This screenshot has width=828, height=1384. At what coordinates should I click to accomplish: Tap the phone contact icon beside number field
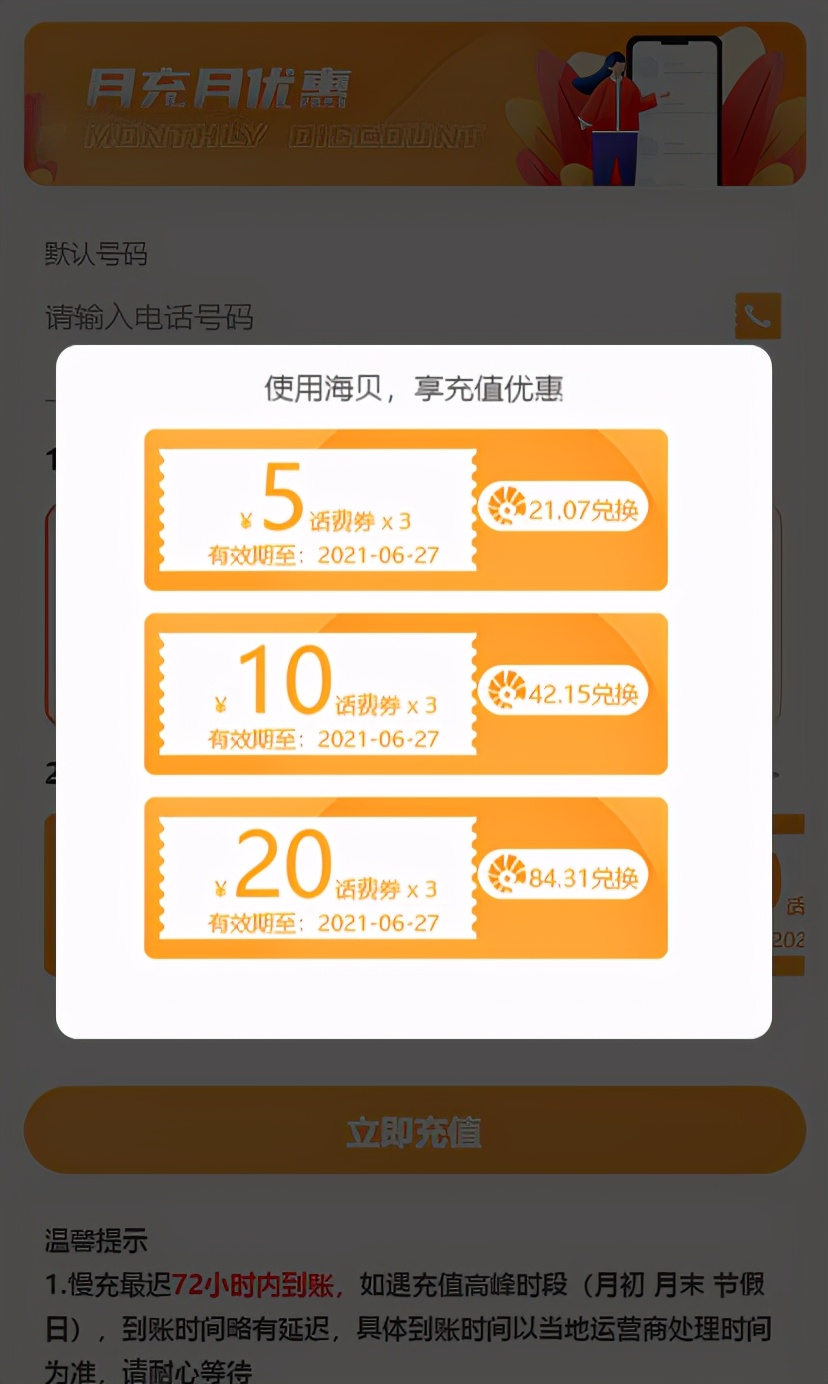(758, 316)
